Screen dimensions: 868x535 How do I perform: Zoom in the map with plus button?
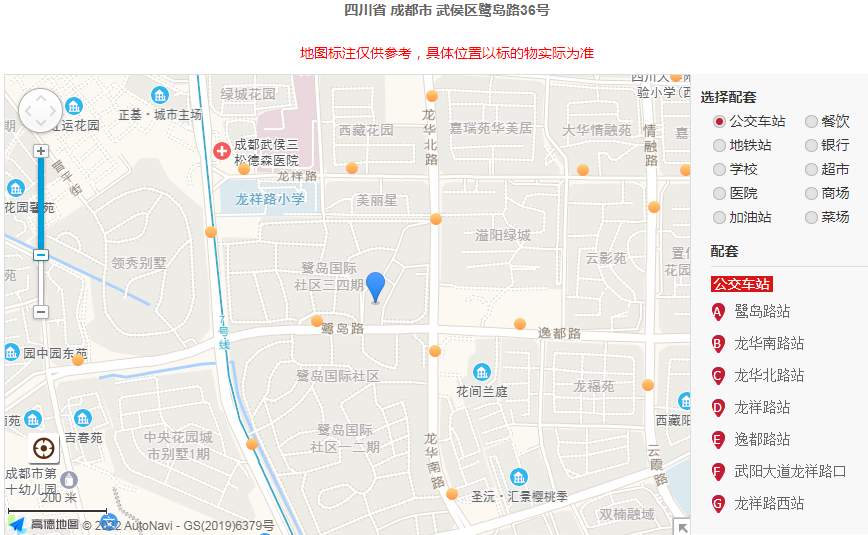click(41, 151)
